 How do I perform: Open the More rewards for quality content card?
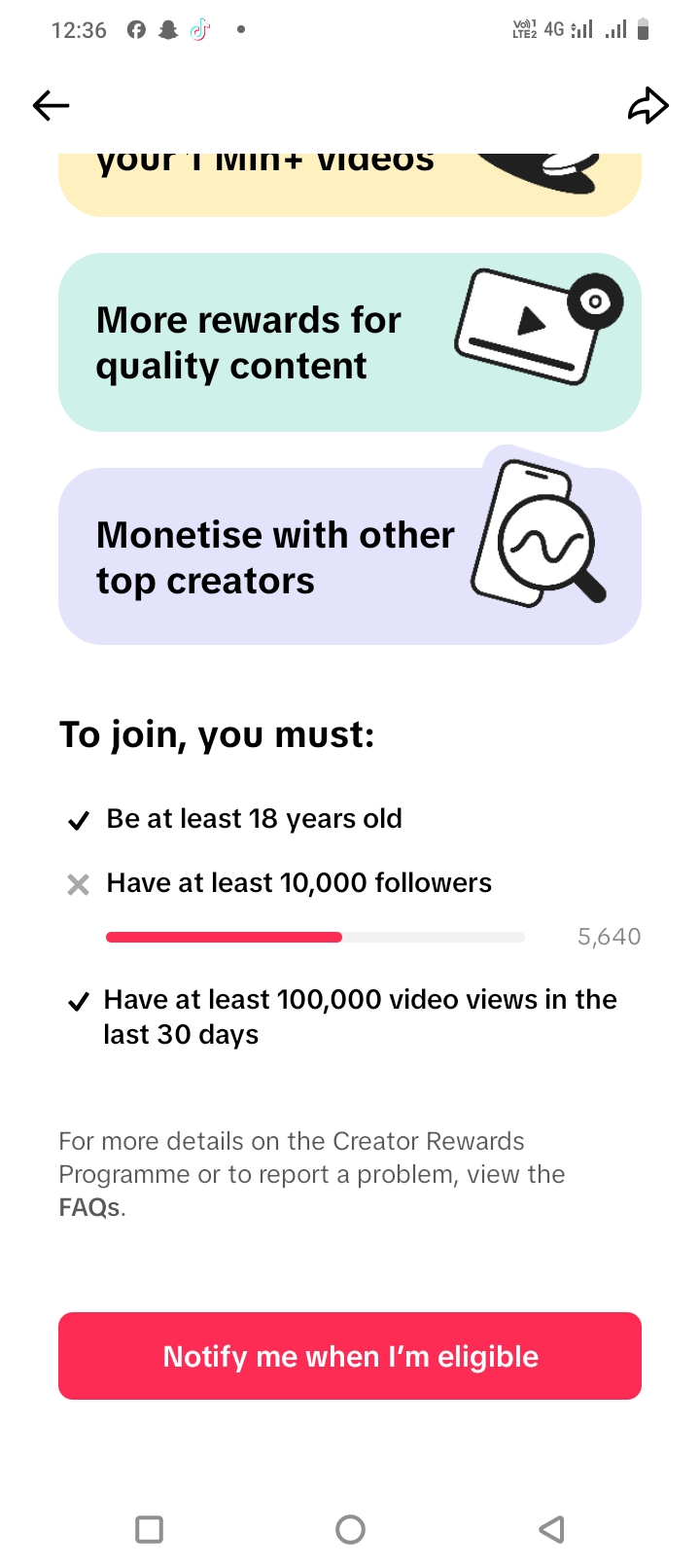(350, 342)
